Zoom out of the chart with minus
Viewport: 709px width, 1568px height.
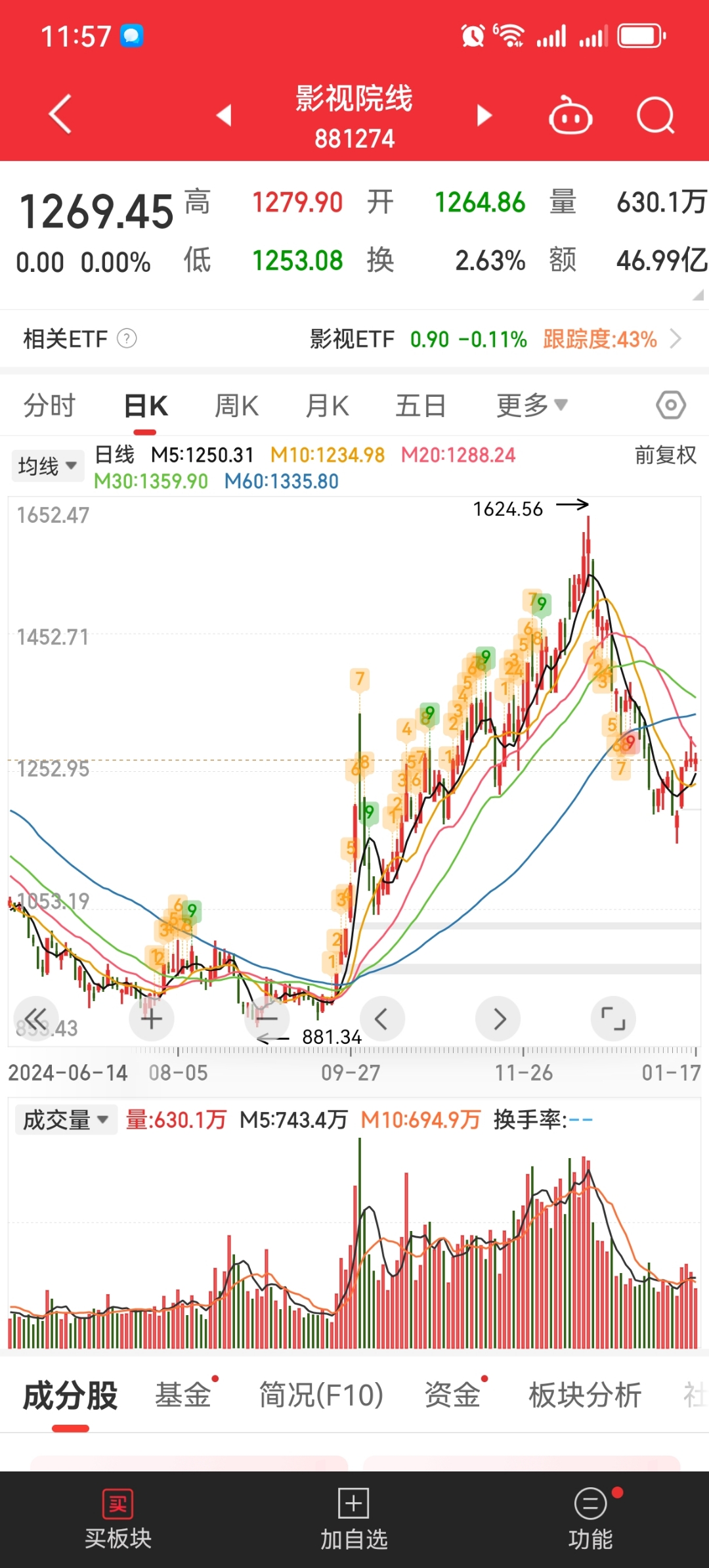pos(267,1019)
